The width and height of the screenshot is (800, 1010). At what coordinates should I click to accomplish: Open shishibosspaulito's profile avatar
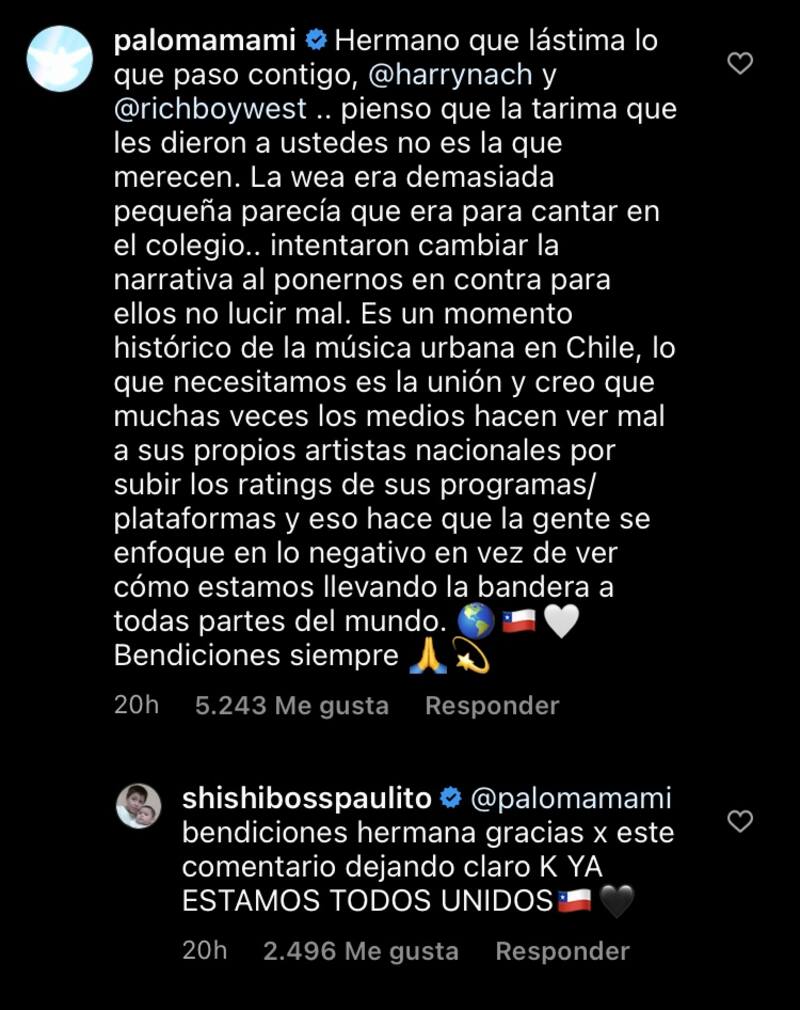point(138,805)
